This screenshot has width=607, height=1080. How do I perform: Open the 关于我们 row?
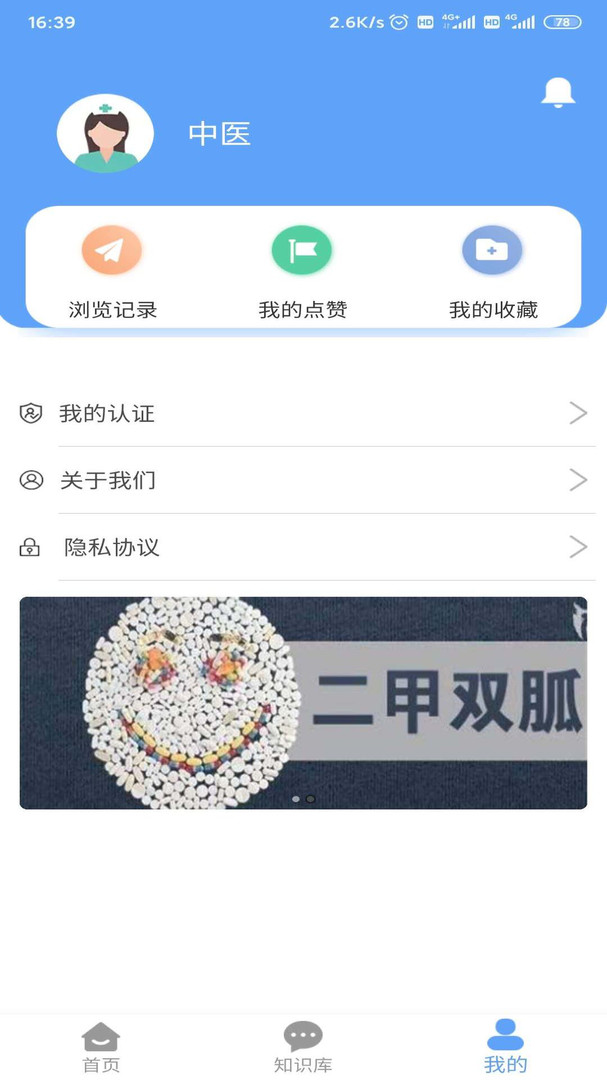(x=303, y=480)
